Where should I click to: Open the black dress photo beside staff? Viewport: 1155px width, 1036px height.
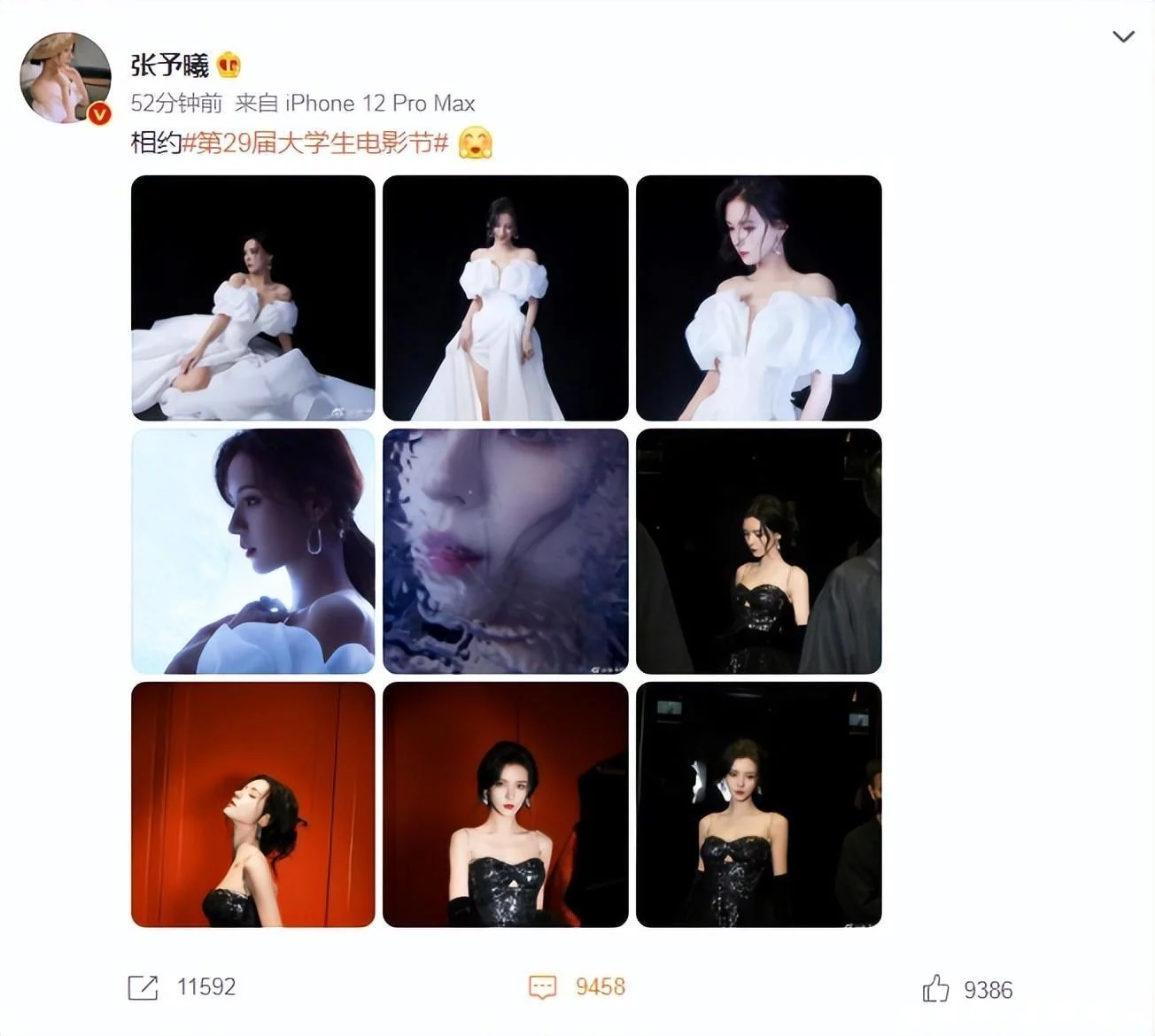758,804
